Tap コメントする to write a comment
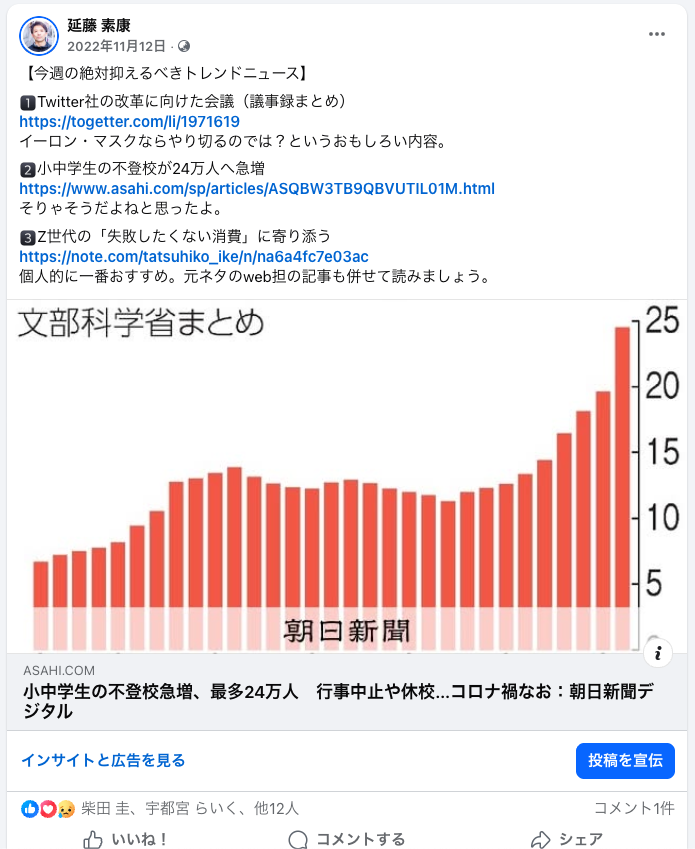 click(346, 838)
